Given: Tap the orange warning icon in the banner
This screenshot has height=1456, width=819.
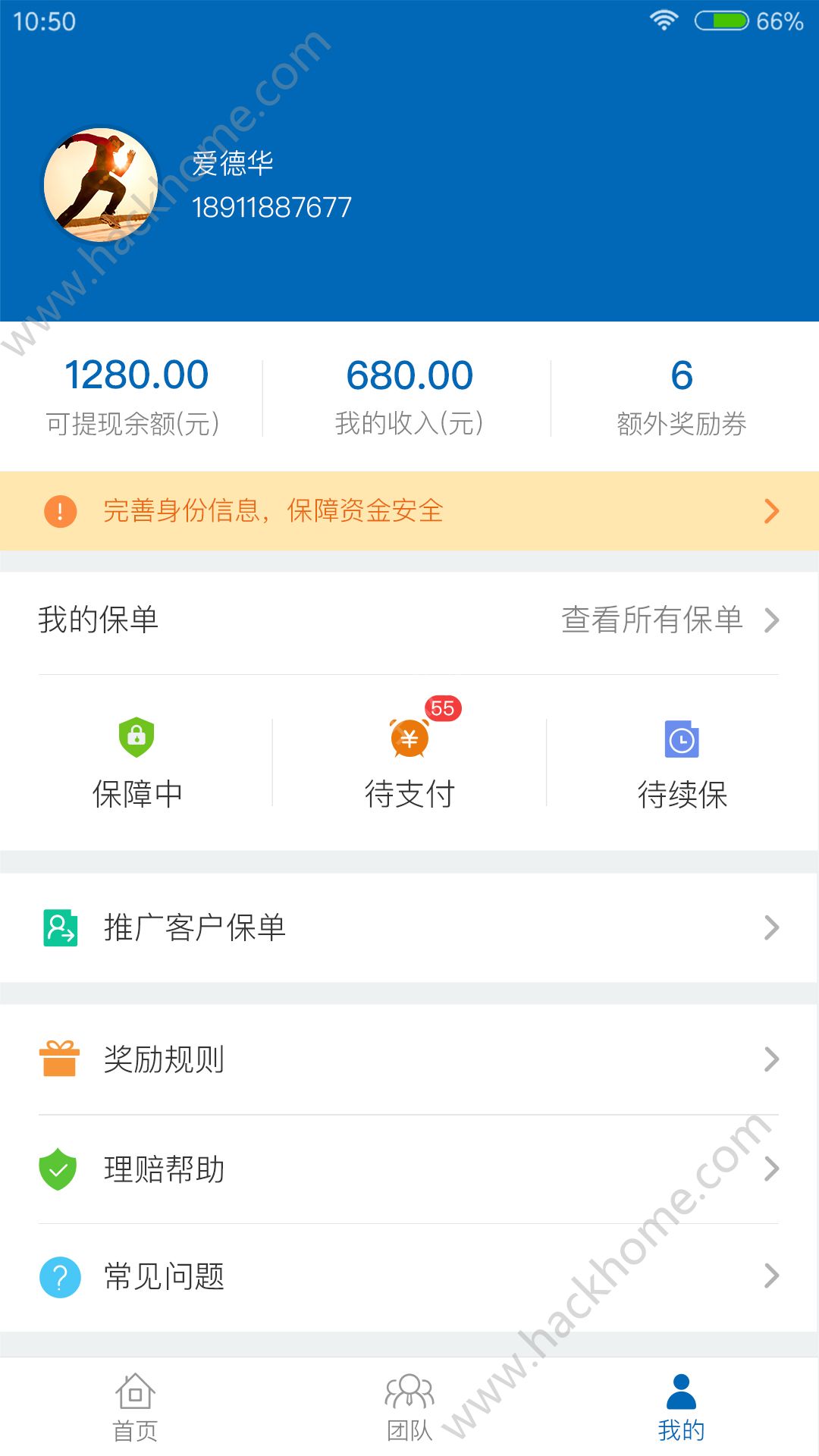Looking at the screenshot, I should click(60, 510).
